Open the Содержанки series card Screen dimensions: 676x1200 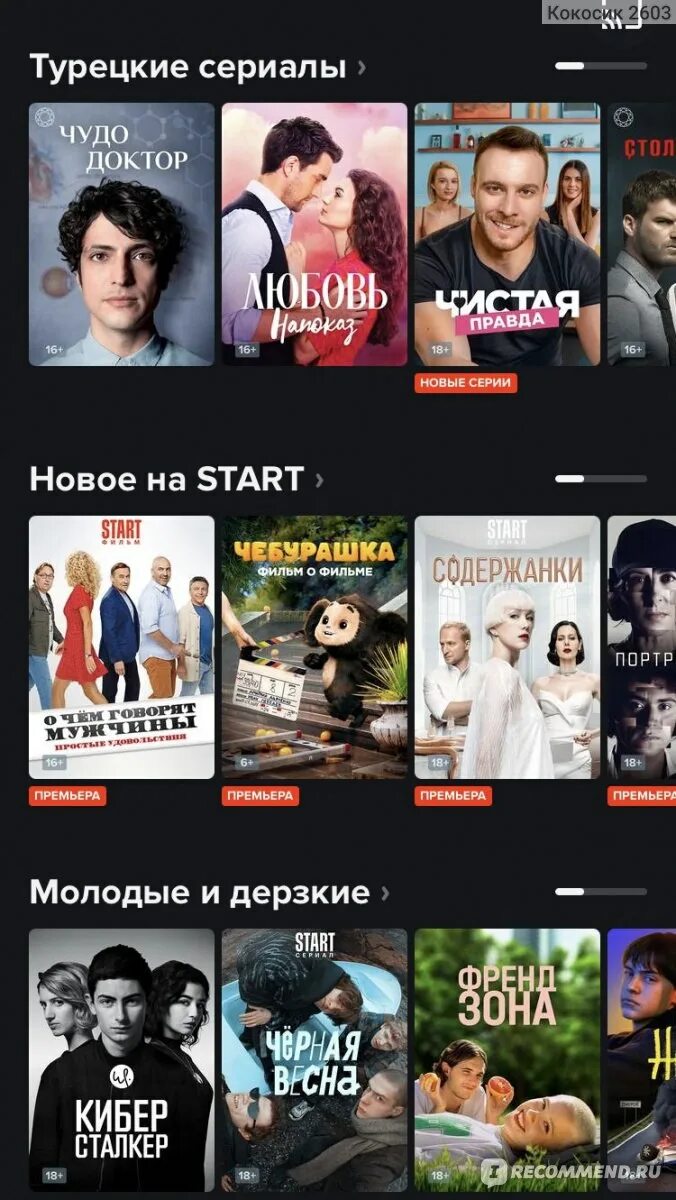point(507,647)
